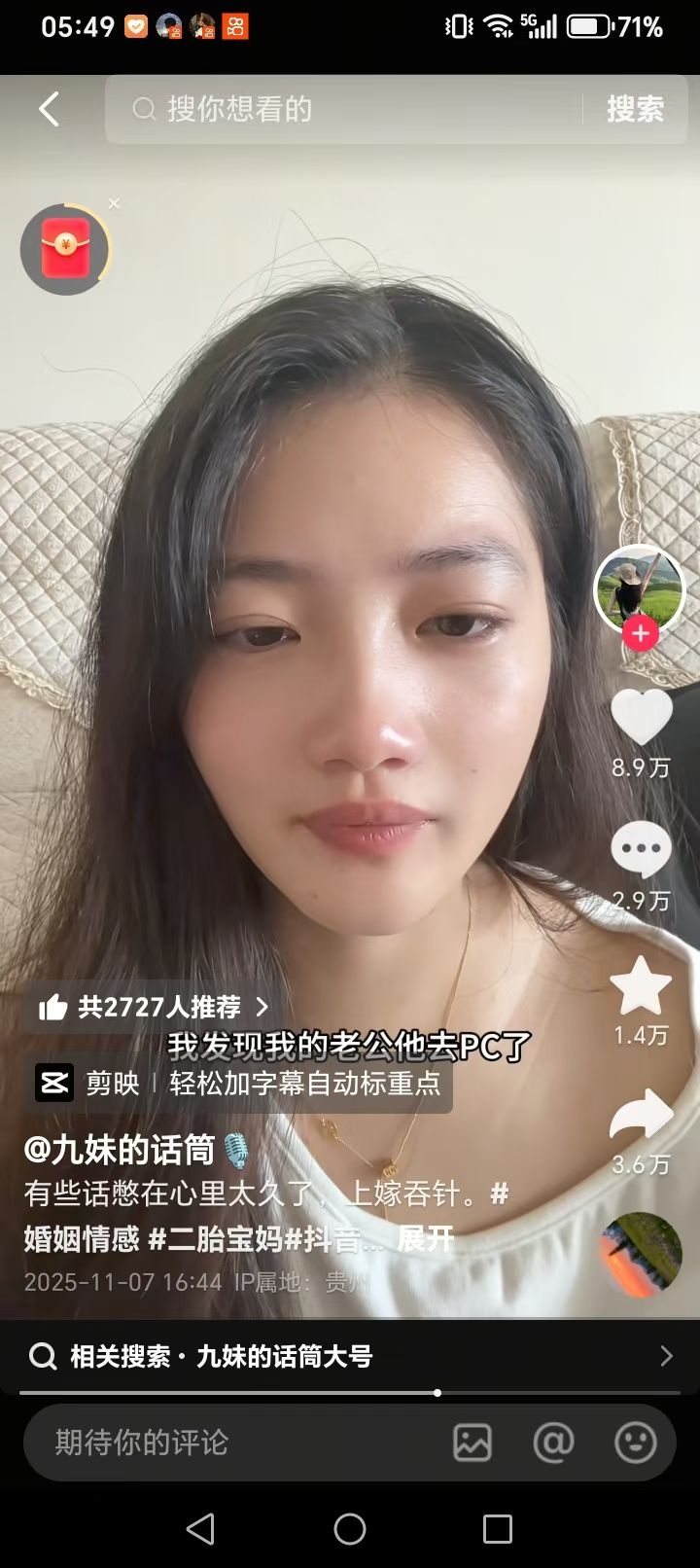
Task: Open the comments with 2.9万
Action: (x=641, y=850)
